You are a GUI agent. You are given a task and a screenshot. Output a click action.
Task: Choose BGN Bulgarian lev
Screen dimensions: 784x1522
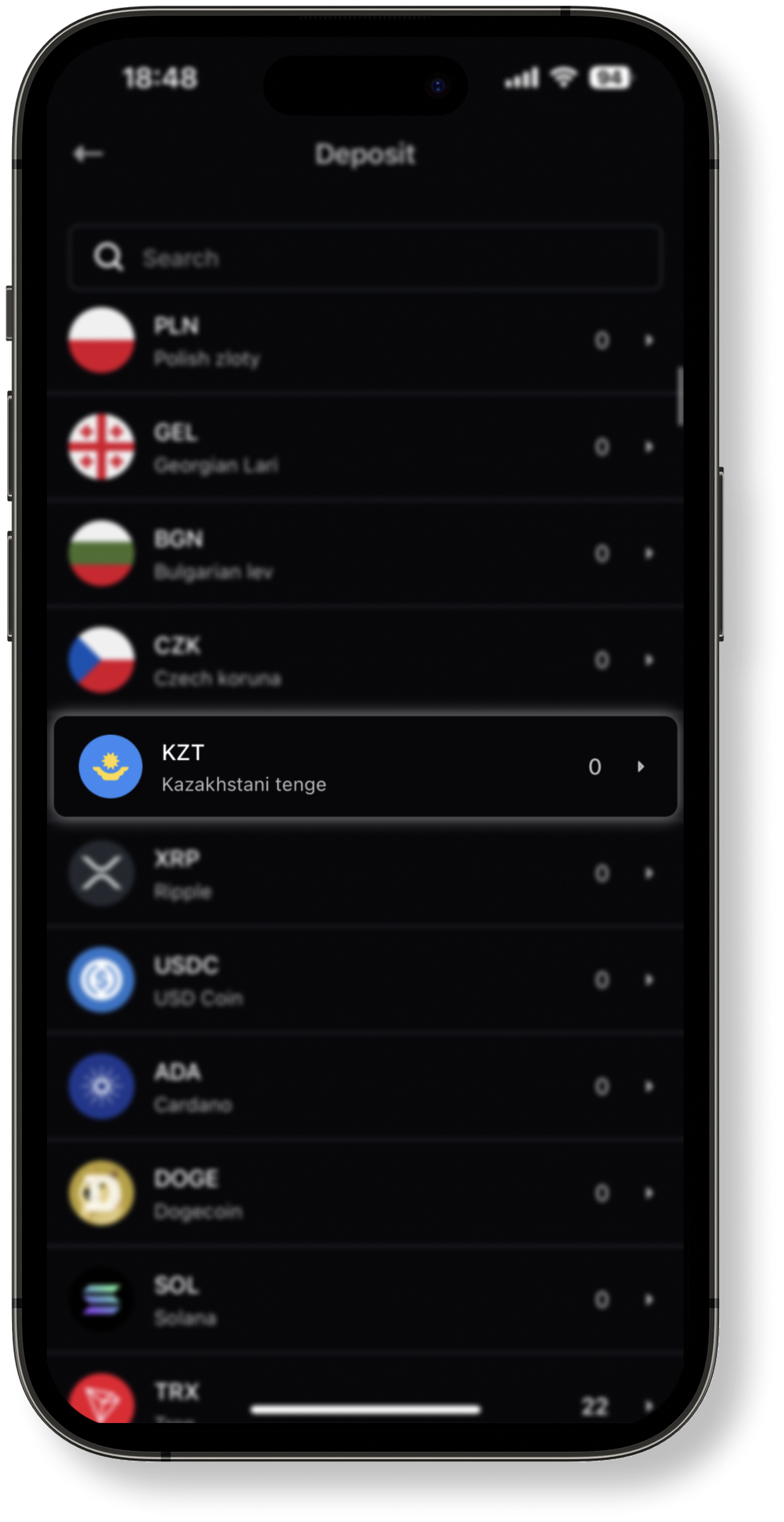(365, 553)
